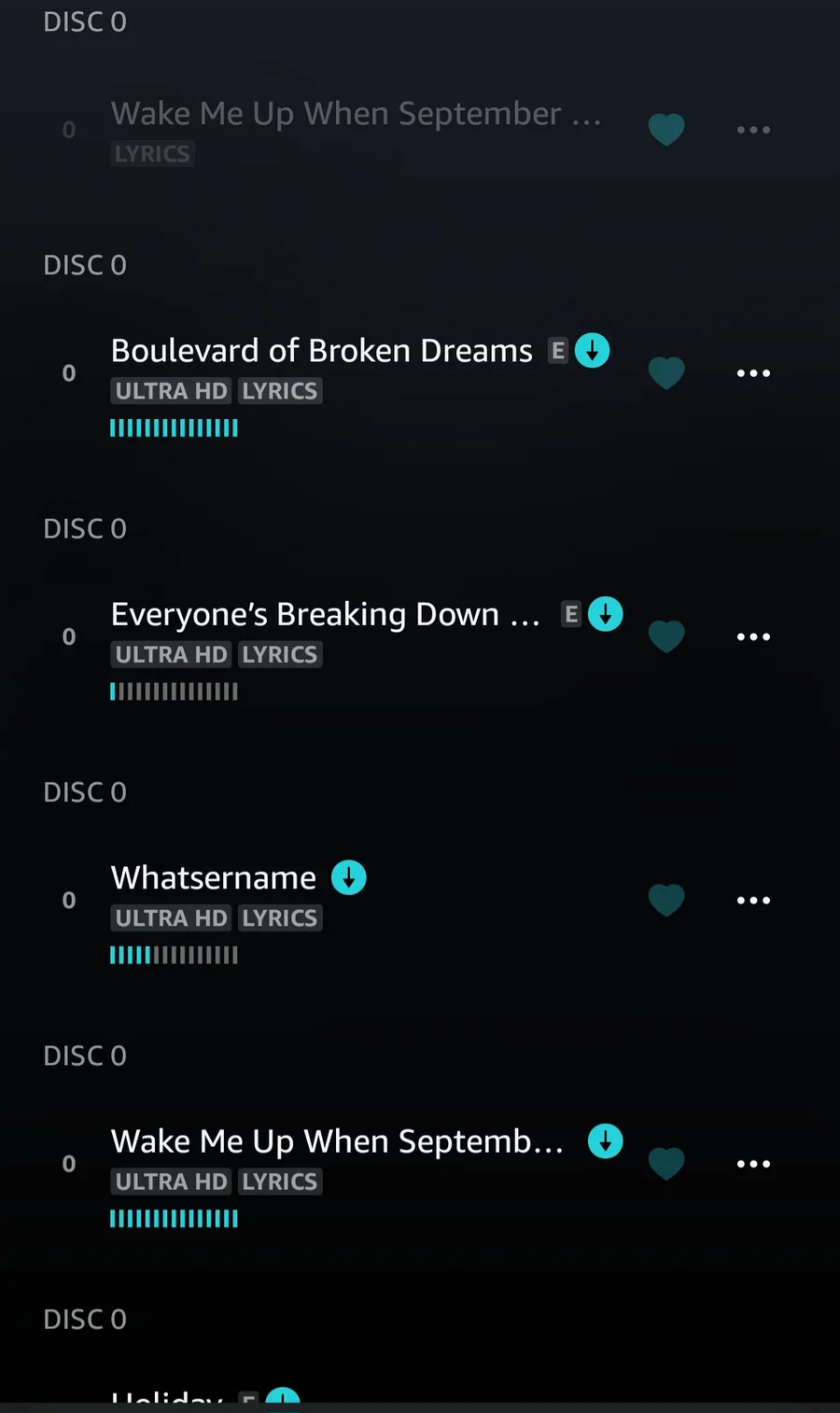Tap the heart on the dimmed Wake Me Up track

pos(666,130)
